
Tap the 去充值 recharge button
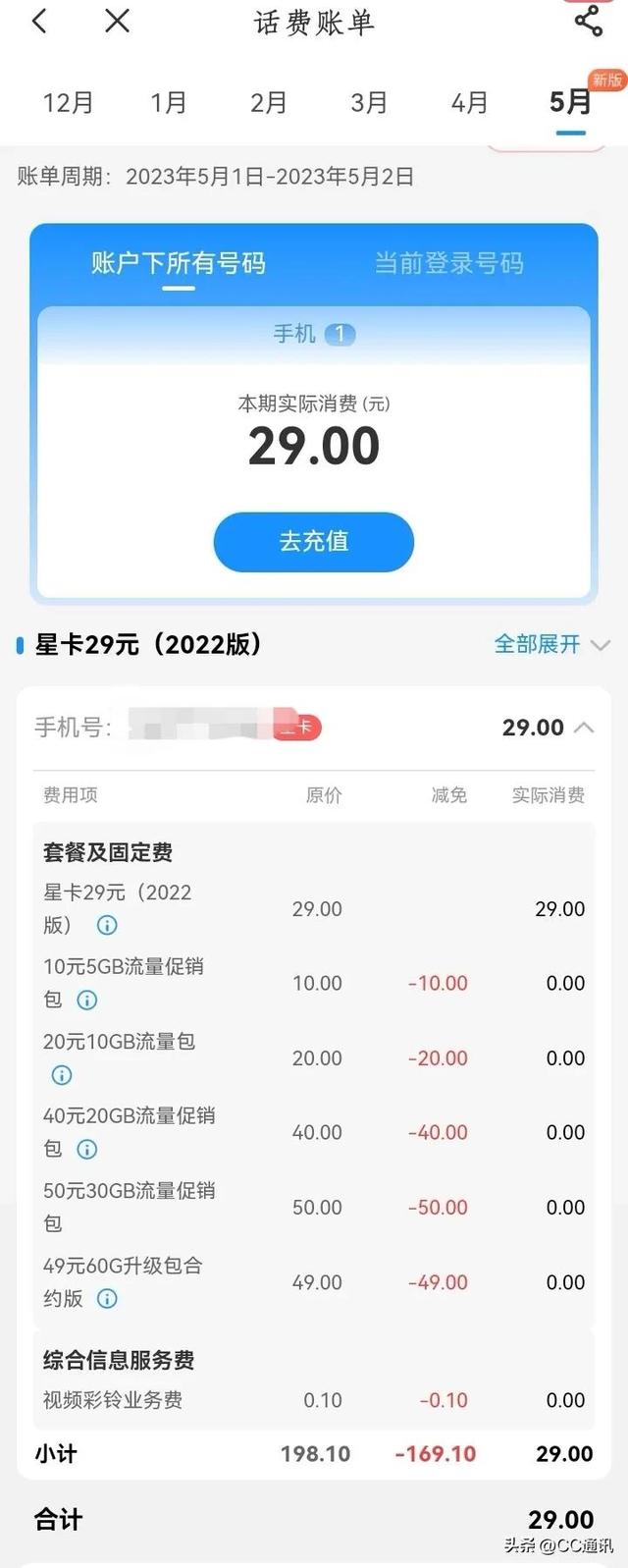(314, 541)
